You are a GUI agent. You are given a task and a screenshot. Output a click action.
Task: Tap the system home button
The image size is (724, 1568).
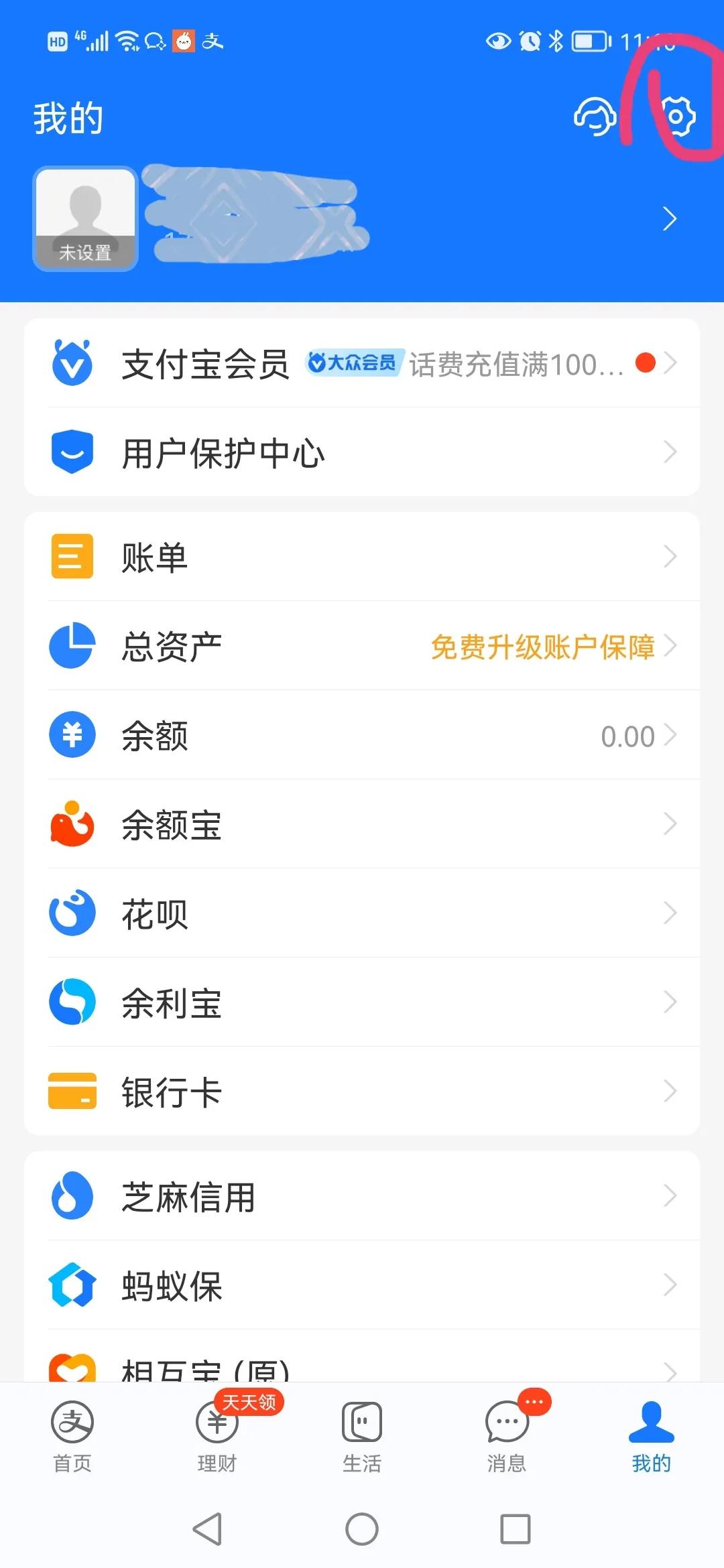click(362, 1529)
